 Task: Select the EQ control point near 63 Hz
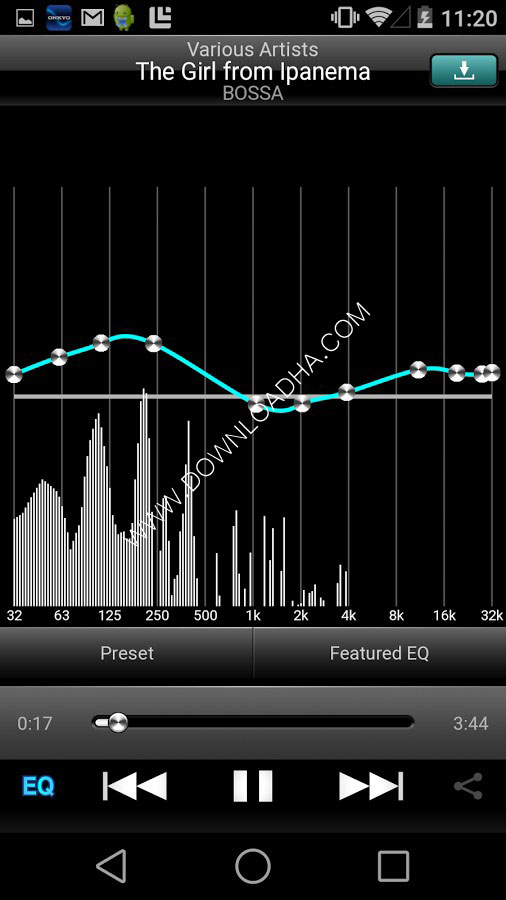[59, 357]
